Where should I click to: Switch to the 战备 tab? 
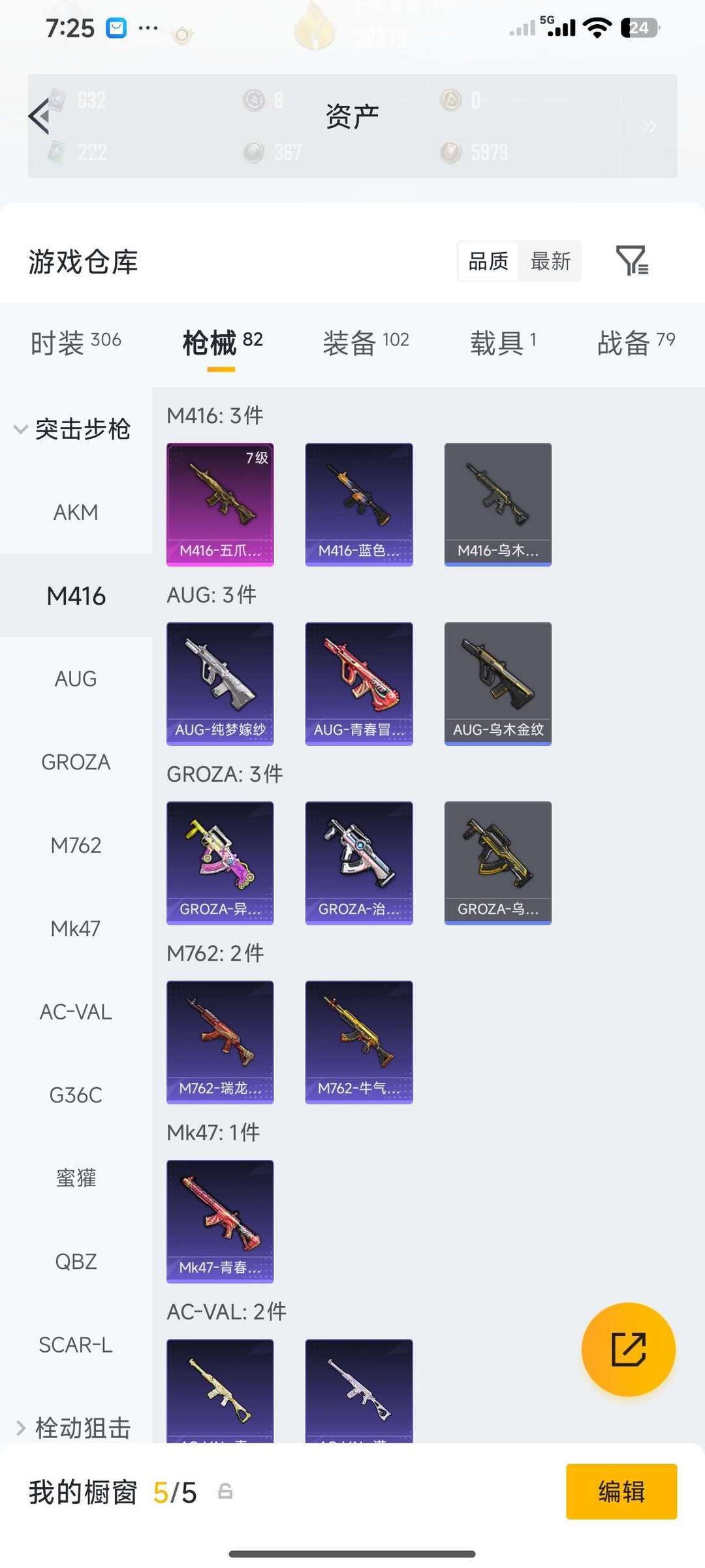pos(636,342)
